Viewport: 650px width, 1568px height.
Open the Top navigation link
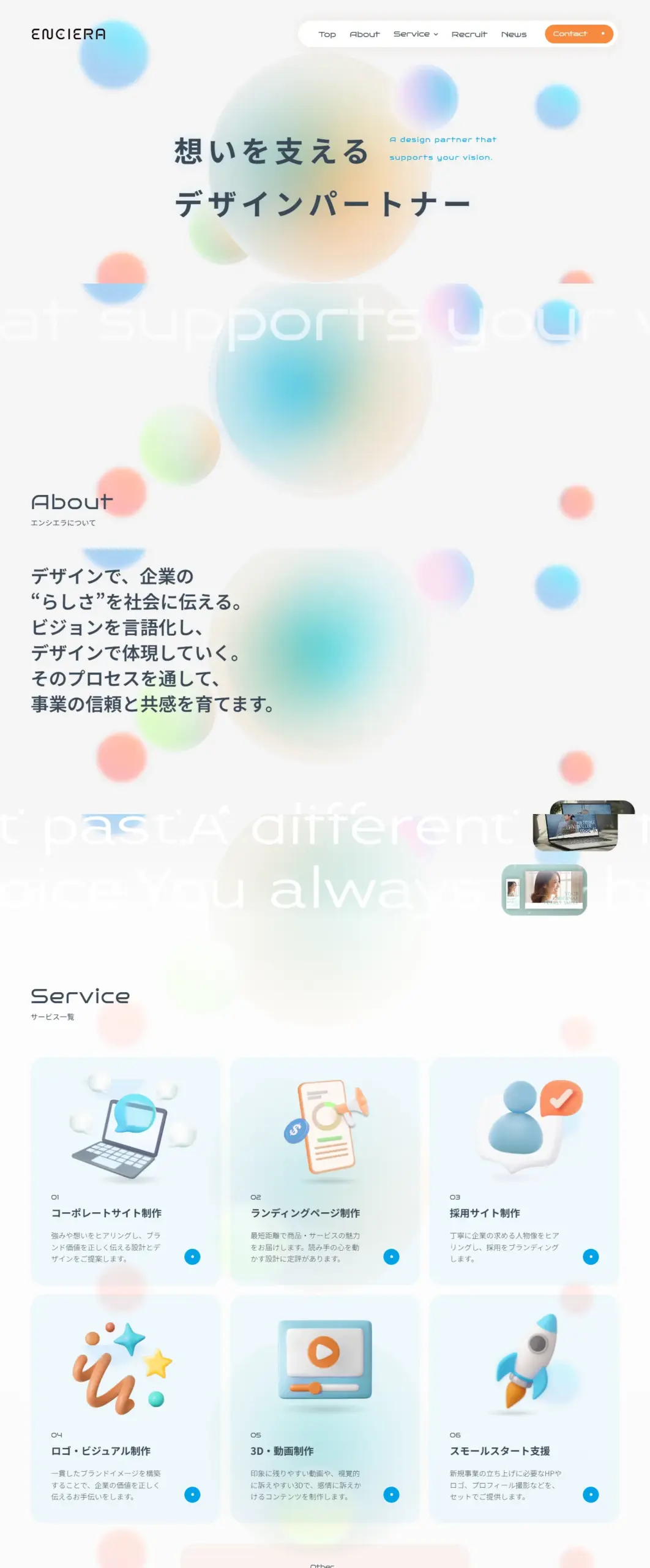327,34
